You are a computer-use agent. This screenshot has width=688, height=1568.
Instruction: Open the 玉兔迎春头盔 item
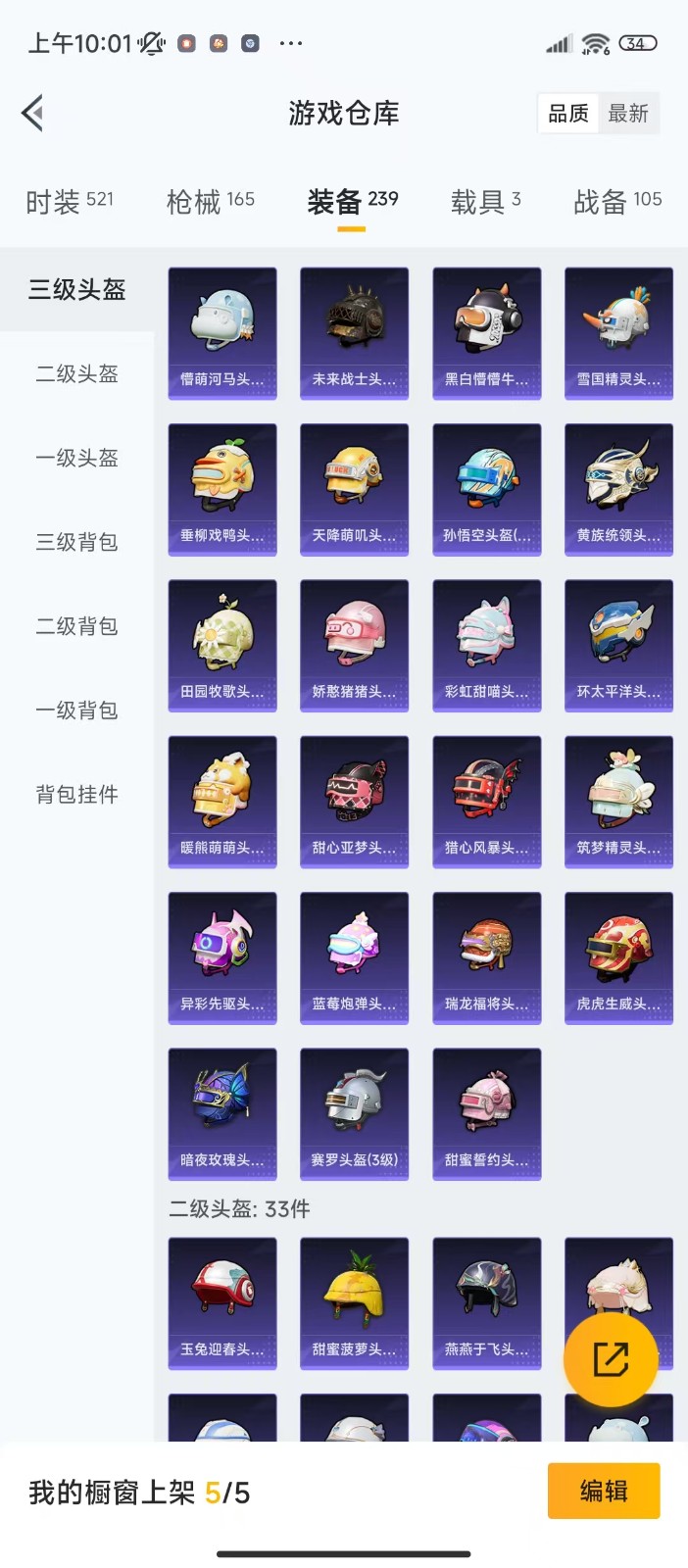[x=222, y=1302]
